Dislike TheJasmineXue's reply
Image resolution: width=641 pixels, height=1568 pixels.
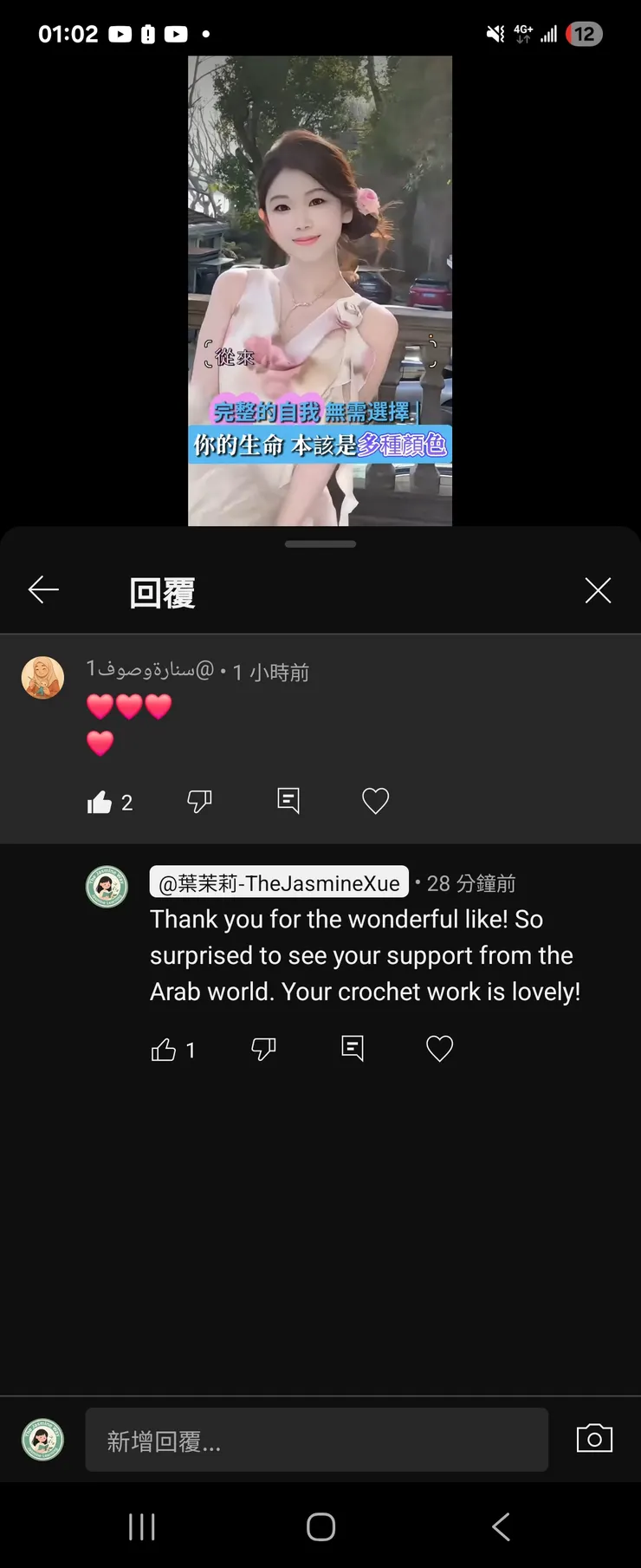pos(263,1048)
